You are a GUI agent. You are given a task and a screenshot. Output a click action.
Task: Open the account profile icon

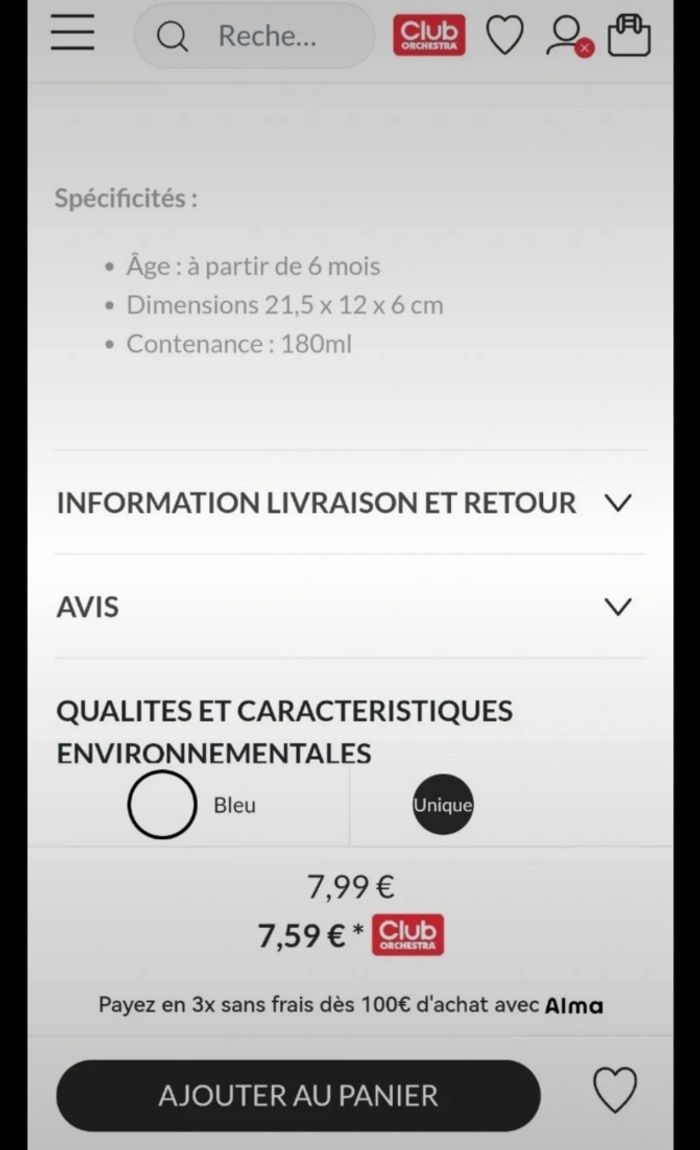click(x=567, y=36)
